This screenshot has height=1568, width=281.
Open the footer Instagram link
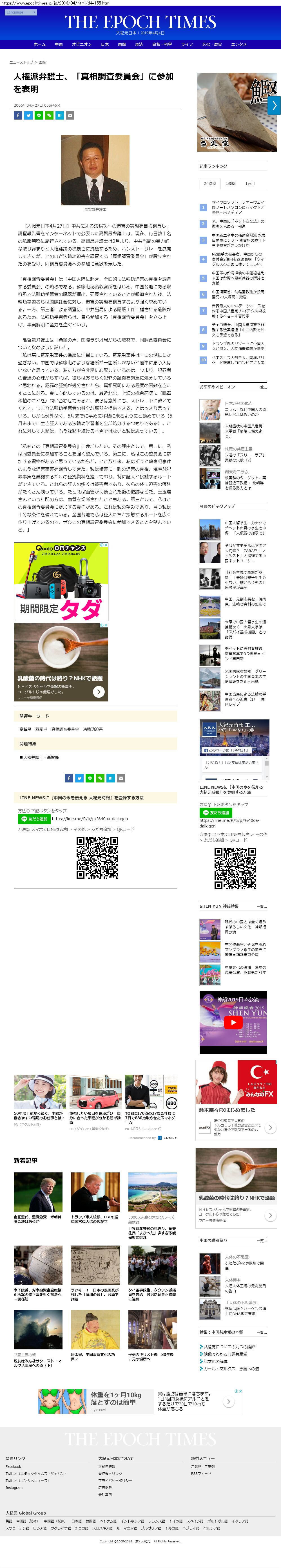tap(14, 1487)
